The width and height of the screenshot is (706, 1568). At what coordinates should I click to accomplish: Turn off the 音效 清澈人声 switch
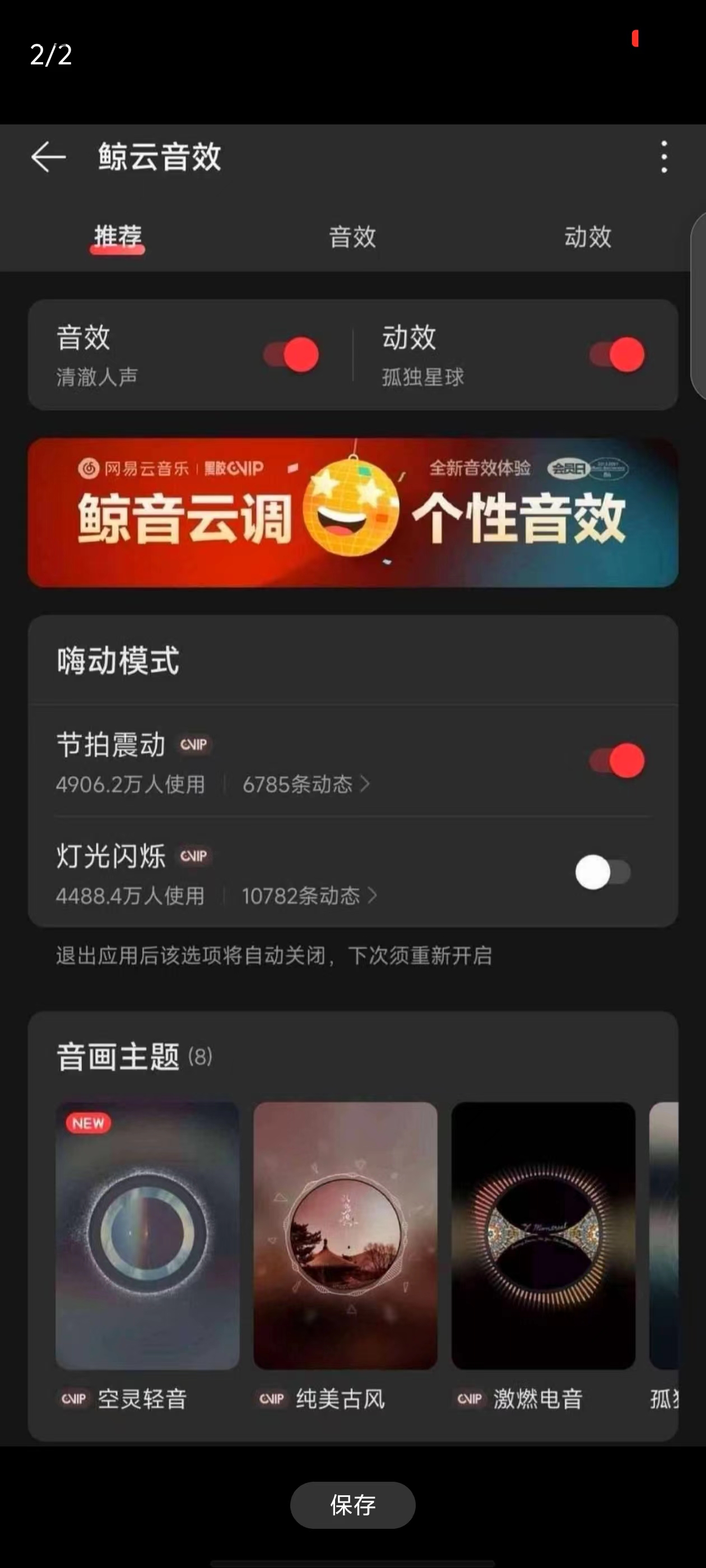click(x=291, y=355)
